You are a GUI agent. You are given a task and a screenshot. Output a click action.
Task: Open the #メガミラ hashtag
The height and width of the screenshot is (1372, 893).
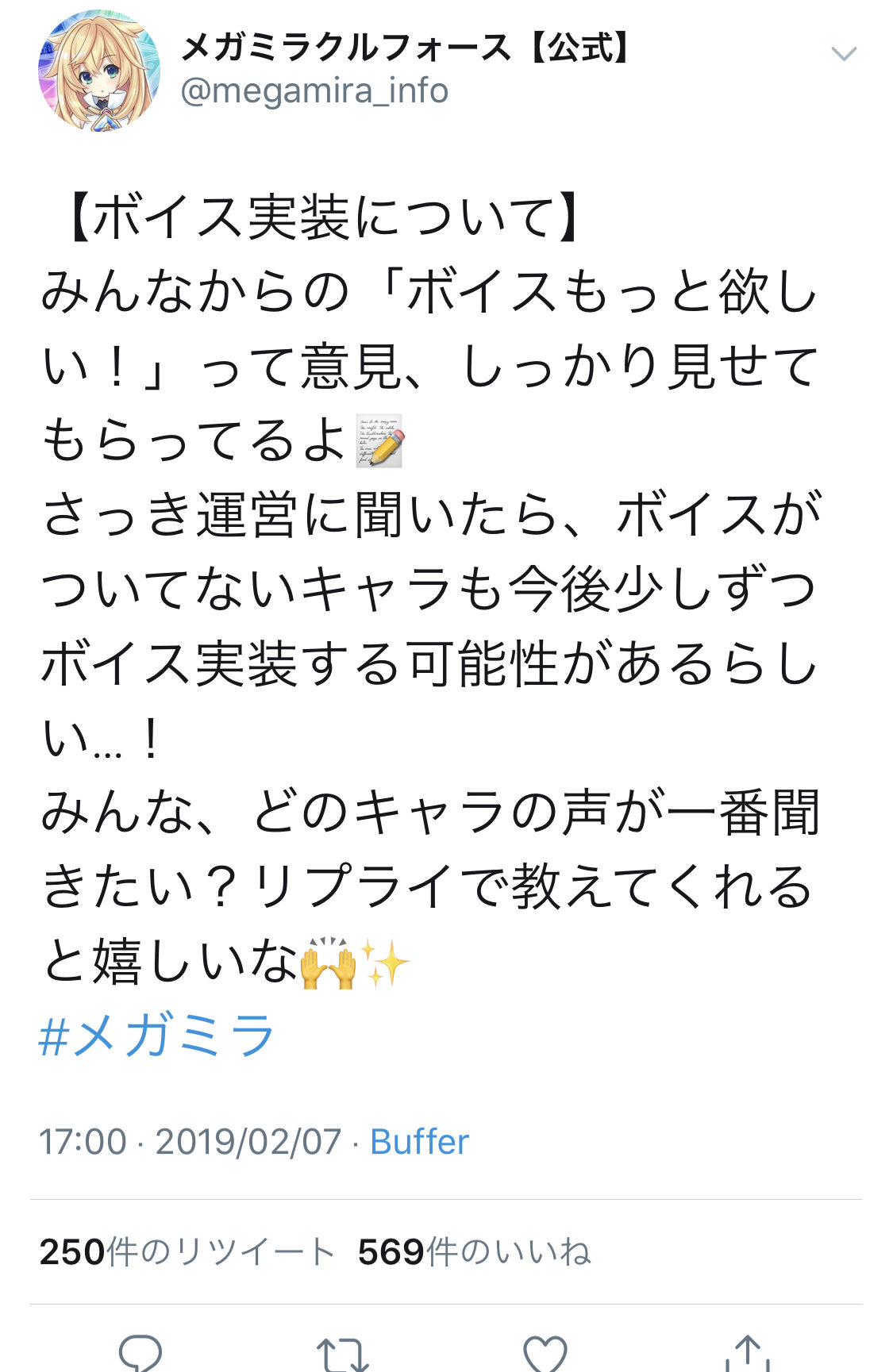pyautogui.click(x=157, y=1035)
